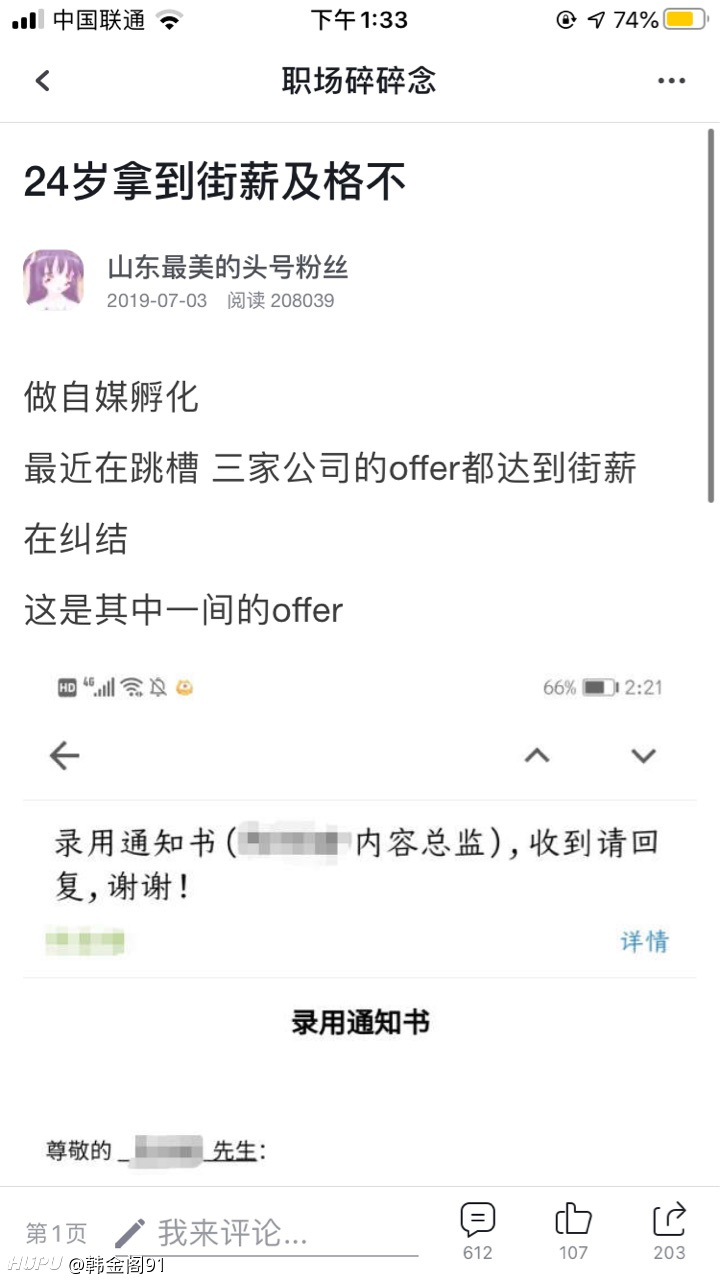View the 612 comments
Viewport: 720px width, 1280px height.
click(477, 1231)
